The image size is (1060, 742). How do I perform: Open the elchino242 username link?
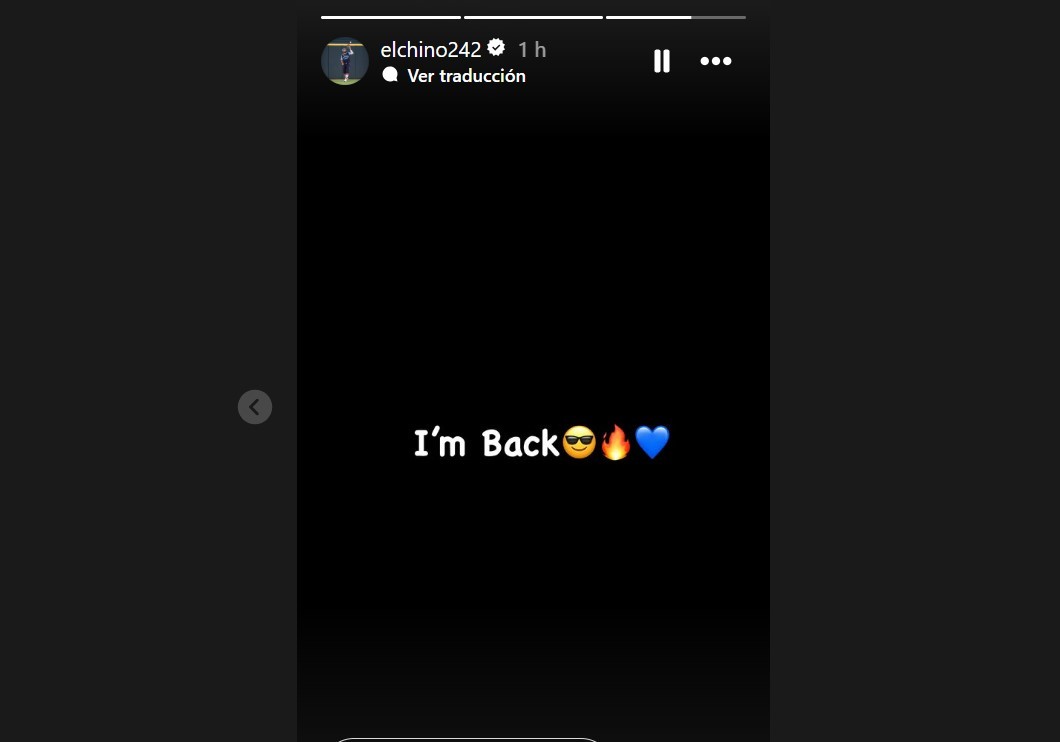point(431,49)
